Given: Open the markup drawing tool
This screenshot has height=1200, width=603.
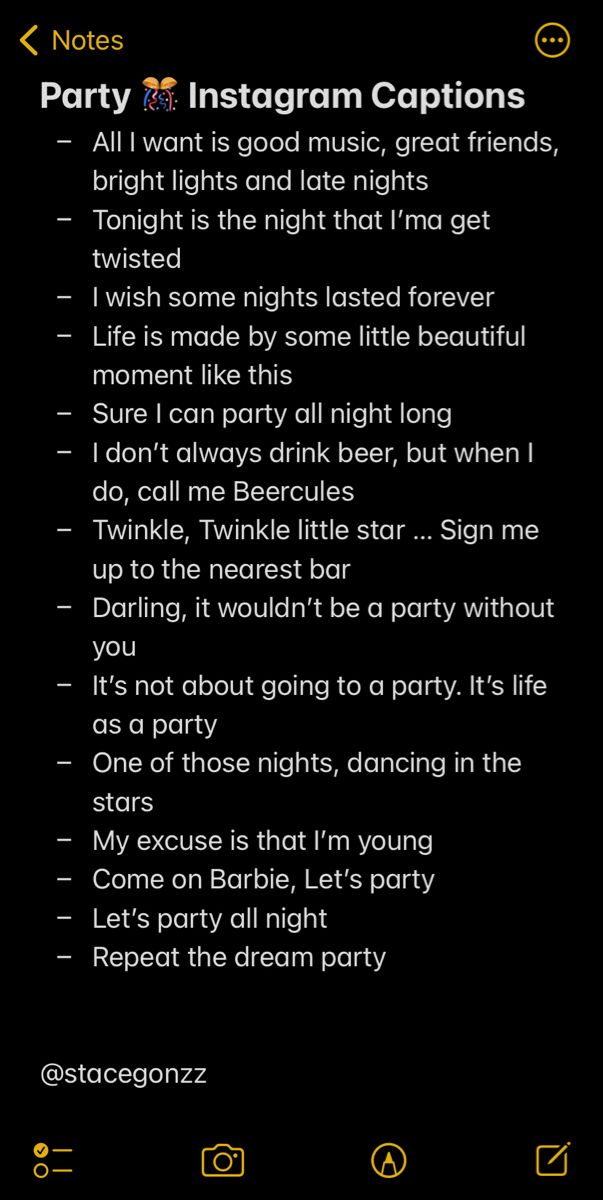Looking at the screenshot, I should (388, 1160).
